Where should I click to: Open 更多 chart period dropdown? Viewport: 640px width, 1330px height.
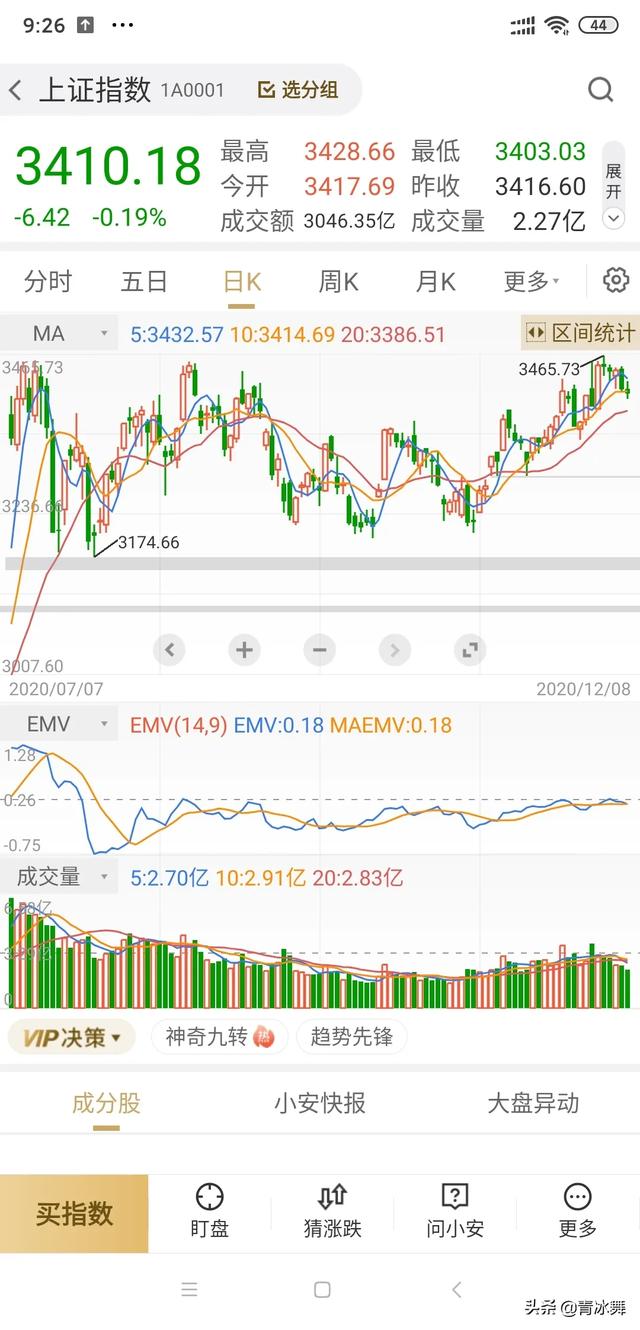coord(531,281)
